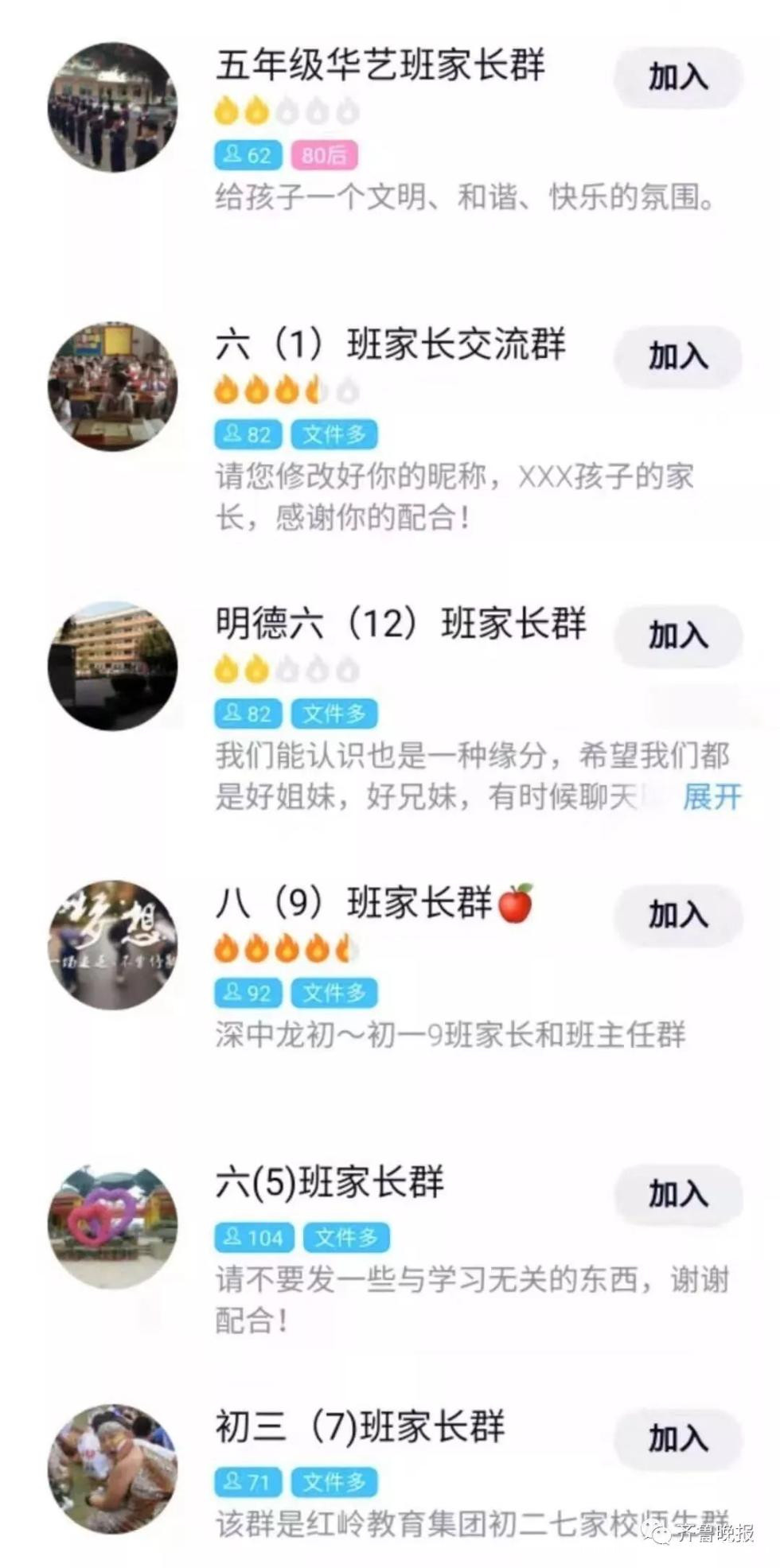This screenshot has width=780, height=1568.
Task: Open the 五年级华艺班家长群 group details
Action: pyautogui.click(x=380, y=65)
